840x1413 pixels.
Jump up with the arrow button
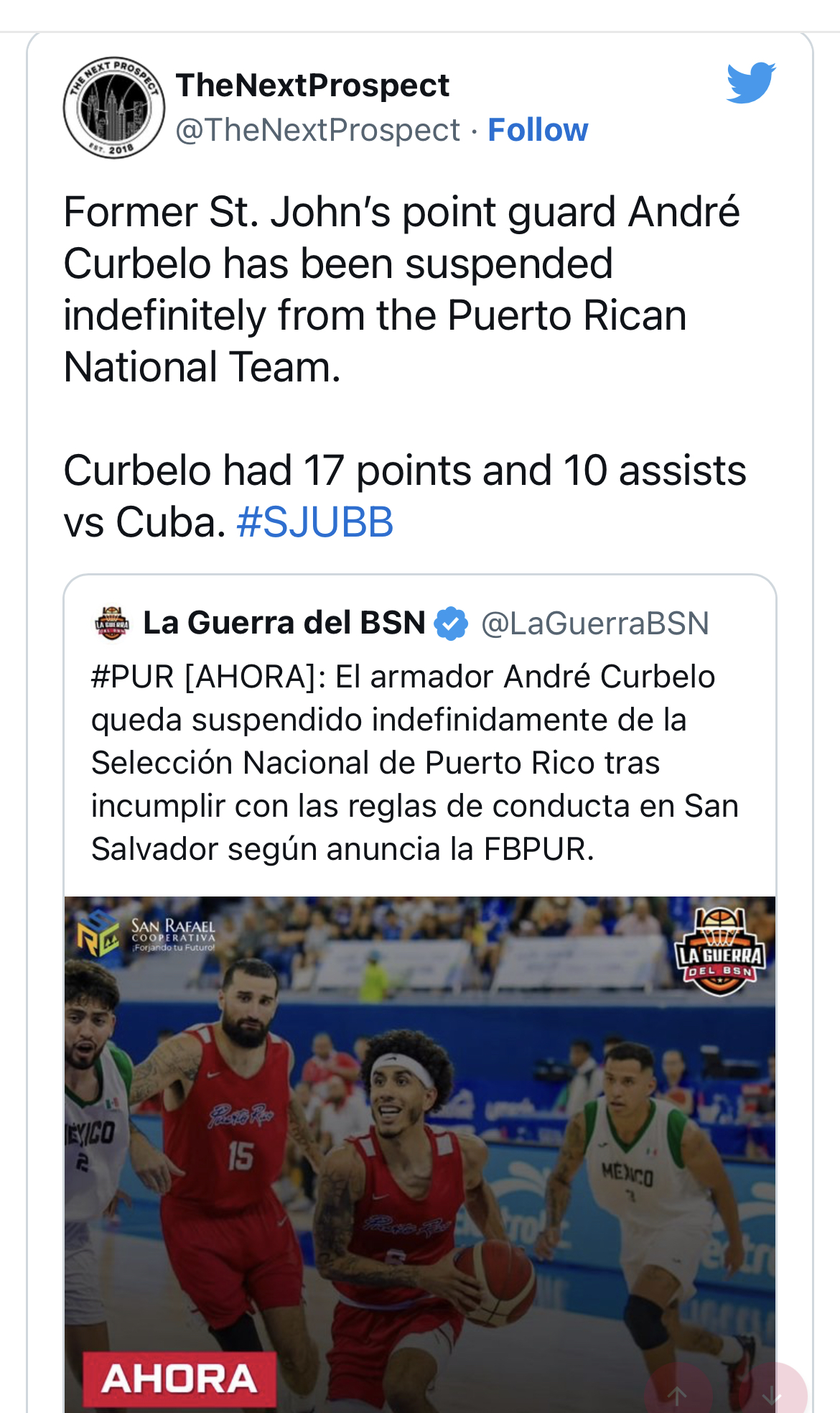coord(677,1396)
